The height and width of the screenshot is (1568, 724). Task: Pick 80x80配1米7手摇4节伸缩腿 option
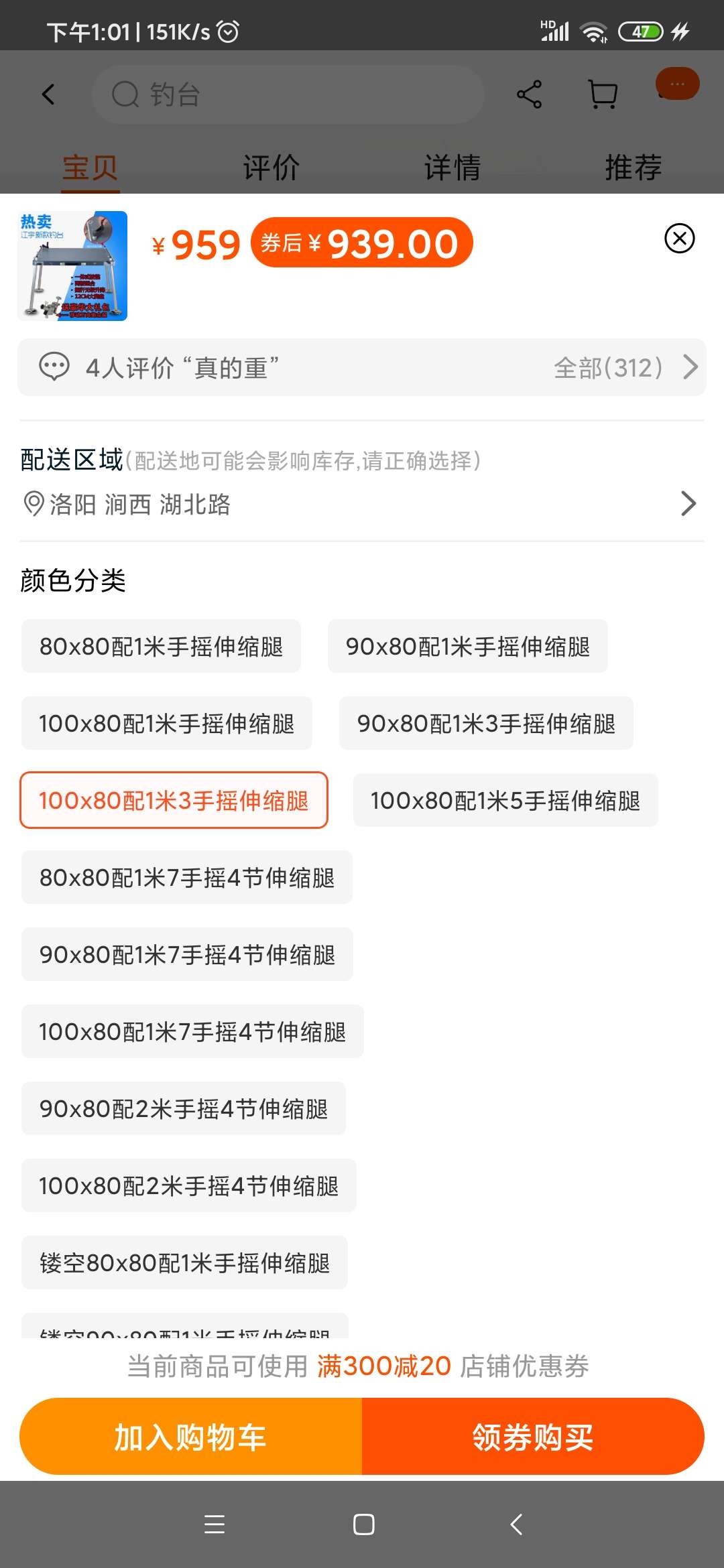[x=187, y=877]
